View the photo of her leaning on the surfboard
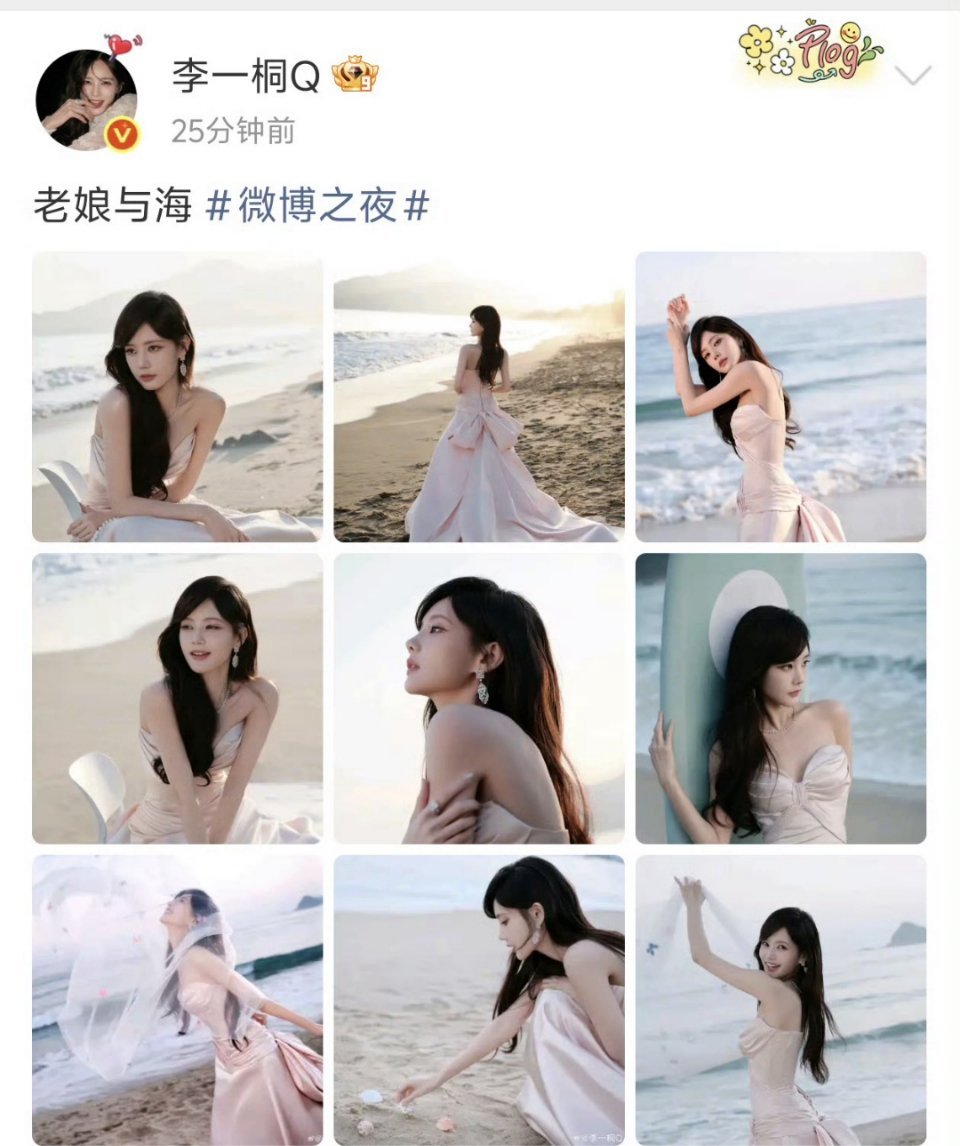Image resolution: width=960 pixels, height=1146 pixels. (780, 697)
